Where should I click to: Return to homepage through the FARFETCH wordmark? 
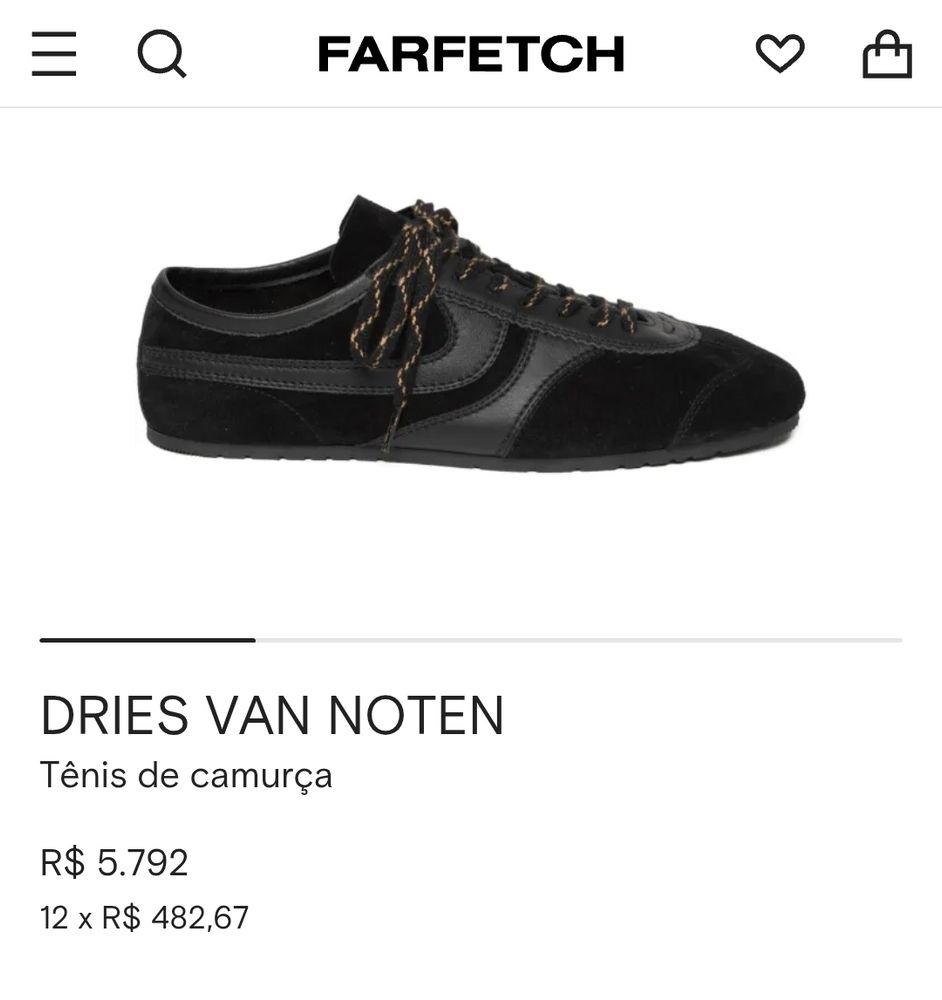(470, 55)
